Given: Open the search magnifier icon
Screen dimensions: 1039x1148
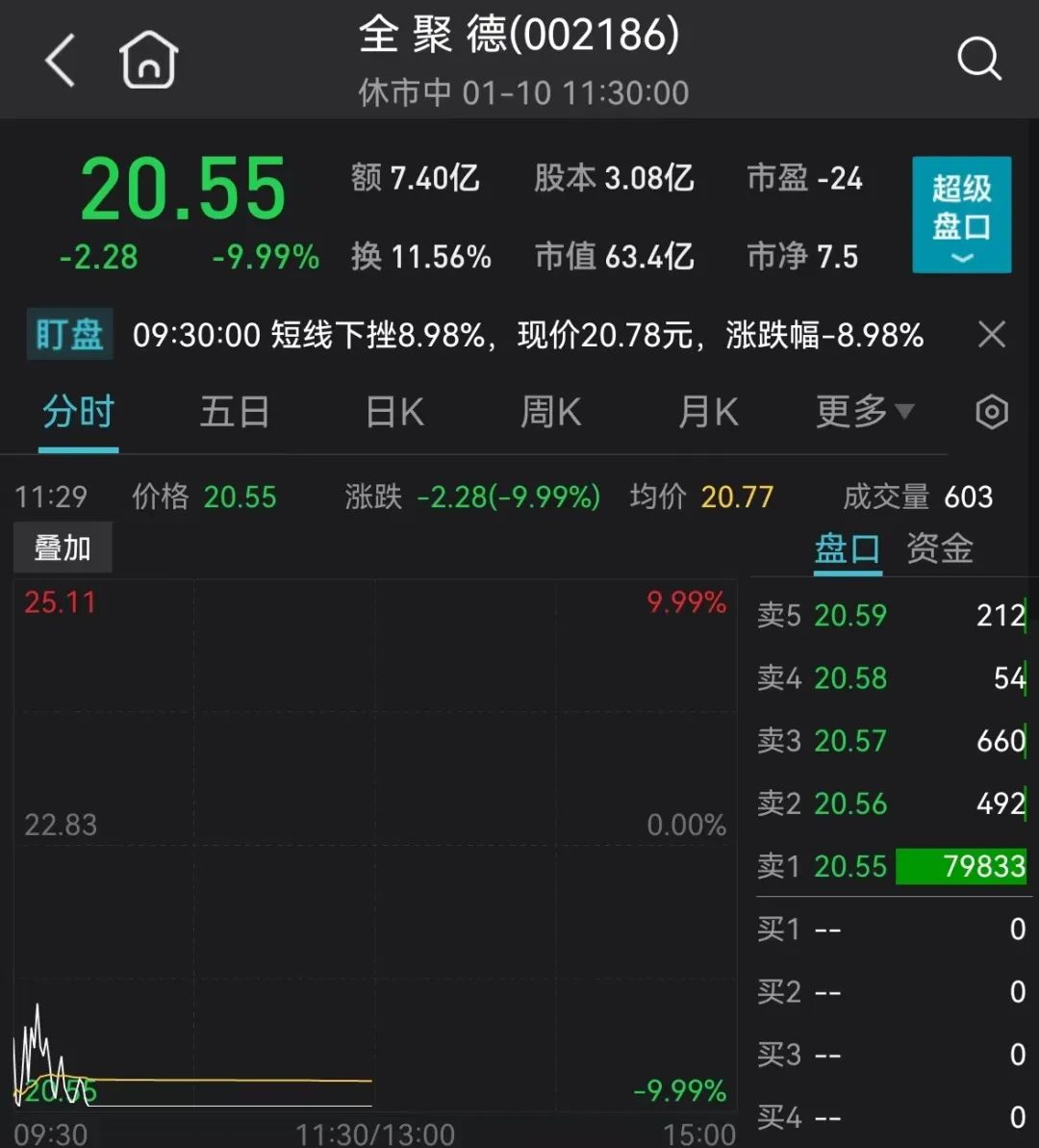Looking at the screenshot, I should [x=978, y=60].
